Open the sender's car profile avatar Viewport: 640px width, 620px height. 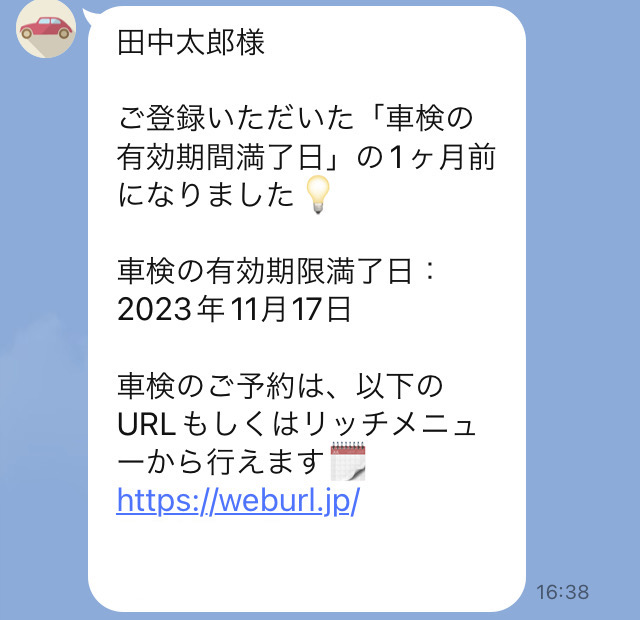(47, 28)
